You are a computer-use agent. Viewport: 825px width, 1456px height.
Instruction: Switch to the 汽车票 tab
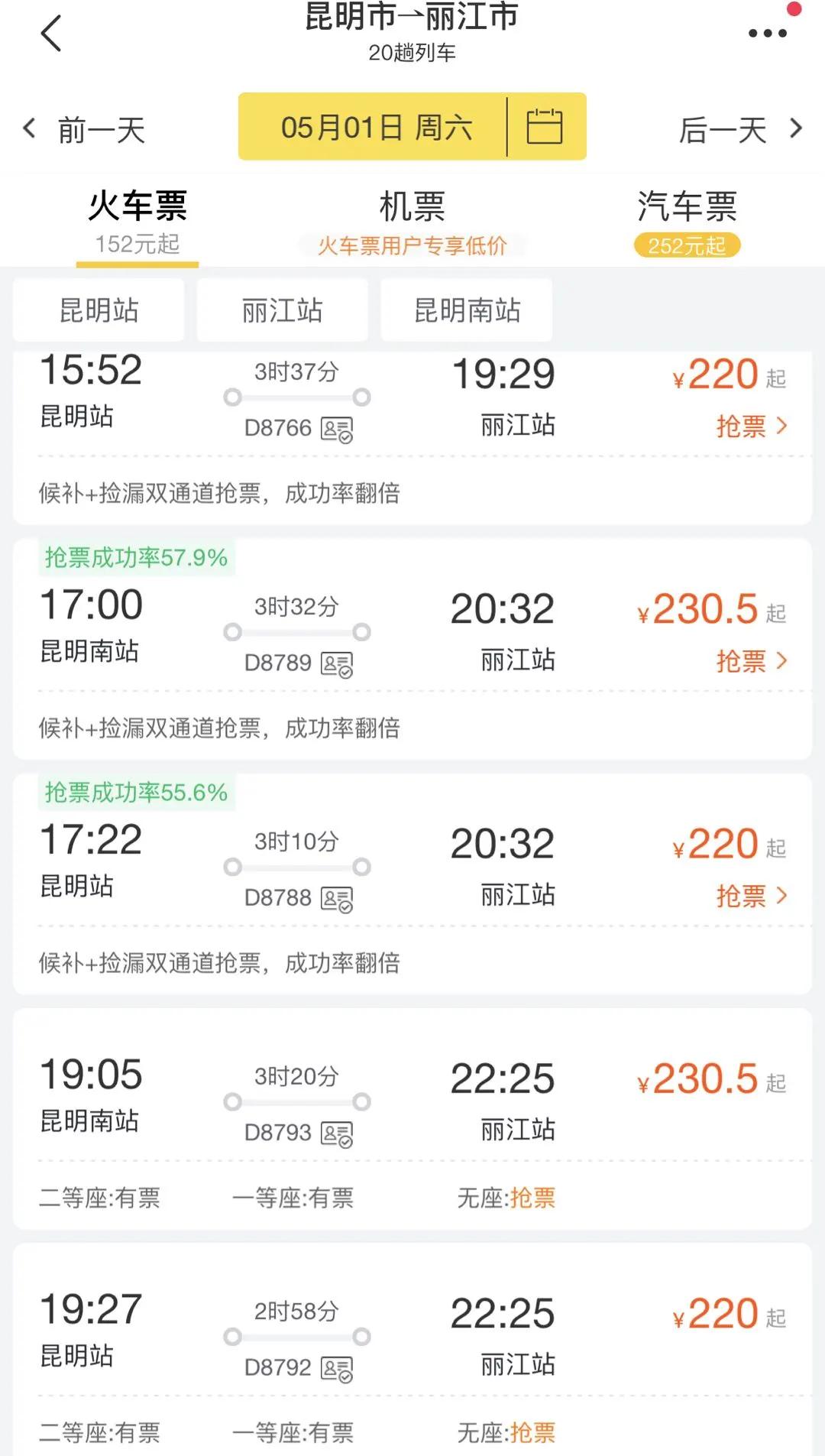tap(687, 222)
